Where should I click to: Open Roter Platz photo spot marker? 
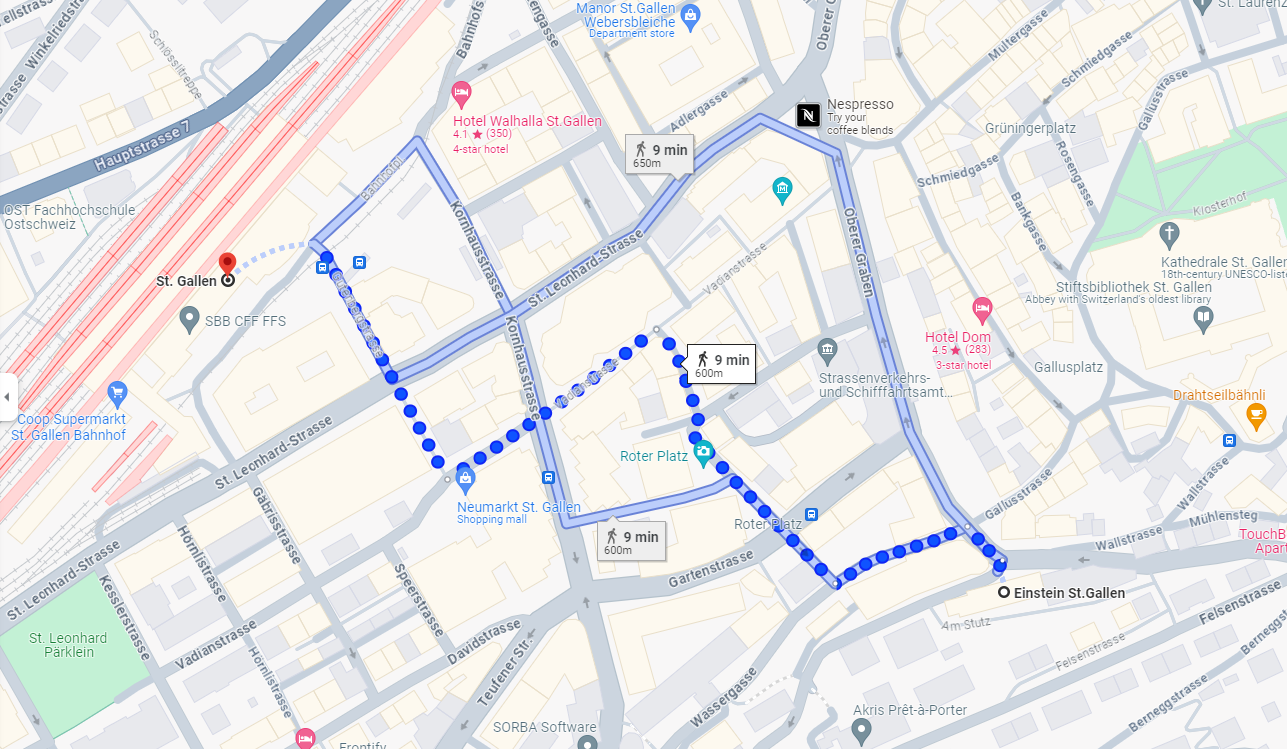click(x=703, y=452)
